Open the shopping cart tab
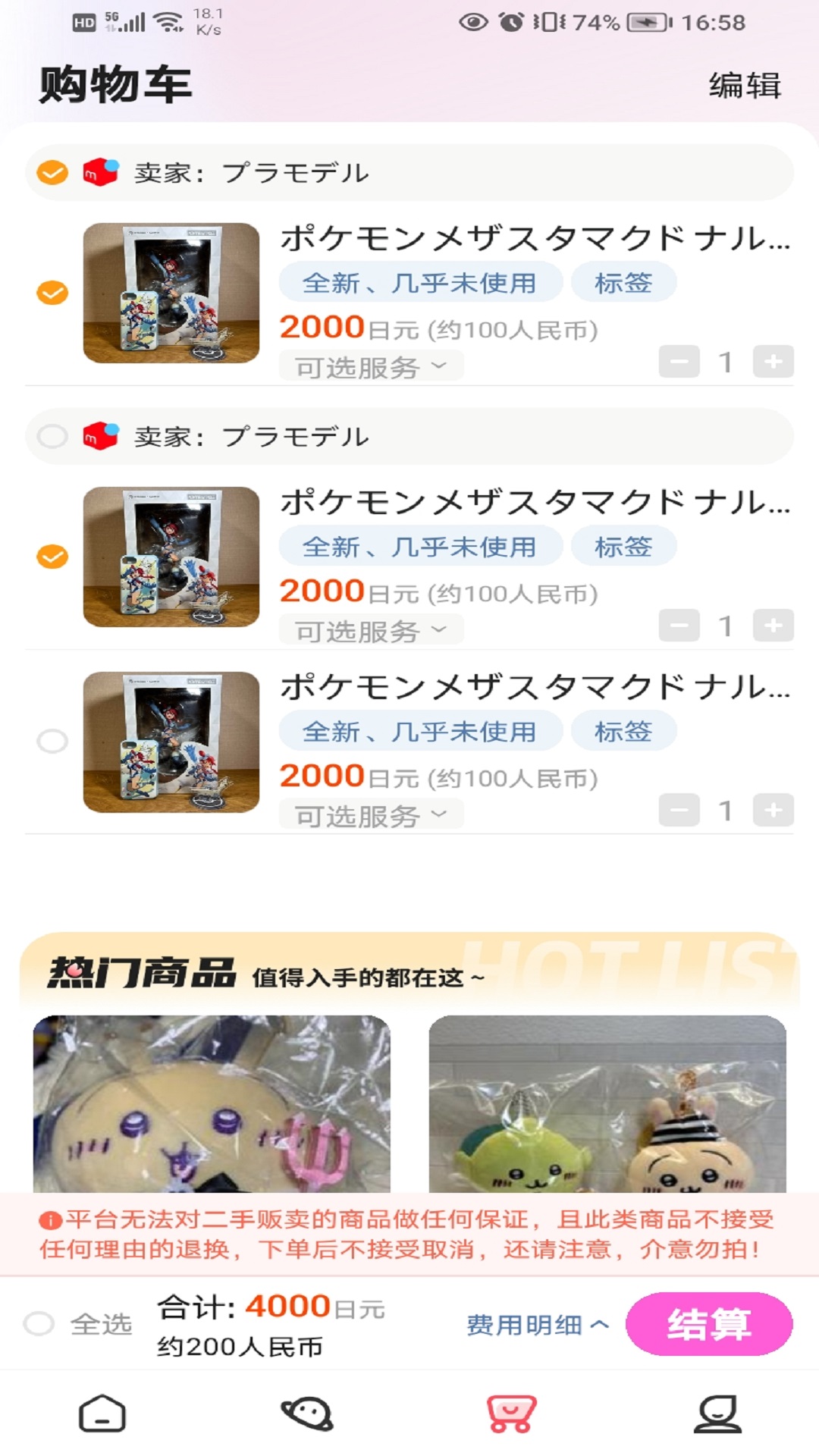Screen dimensions: 819x1456 [x=511, y=1414]
